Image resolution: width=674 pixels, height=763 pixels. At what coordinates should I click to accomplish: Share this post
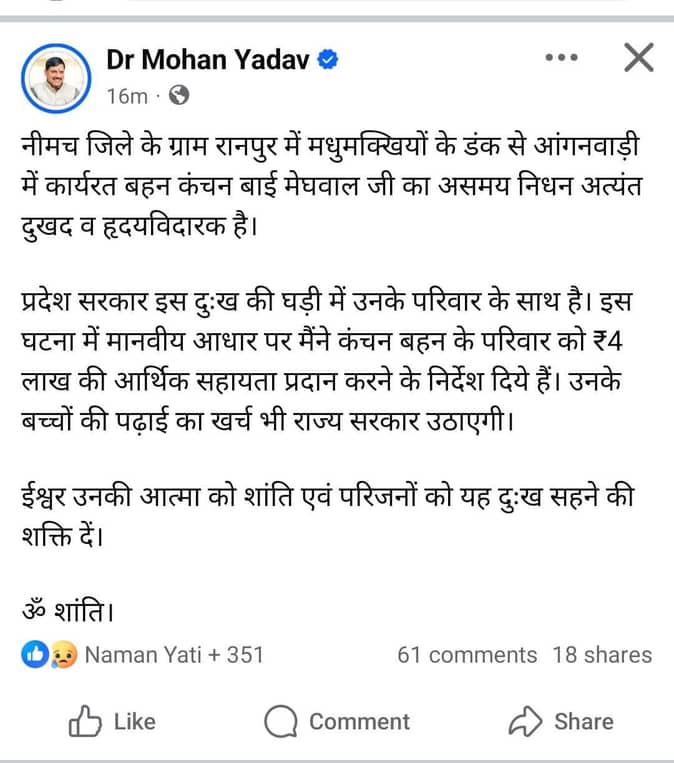coord(561,721)
